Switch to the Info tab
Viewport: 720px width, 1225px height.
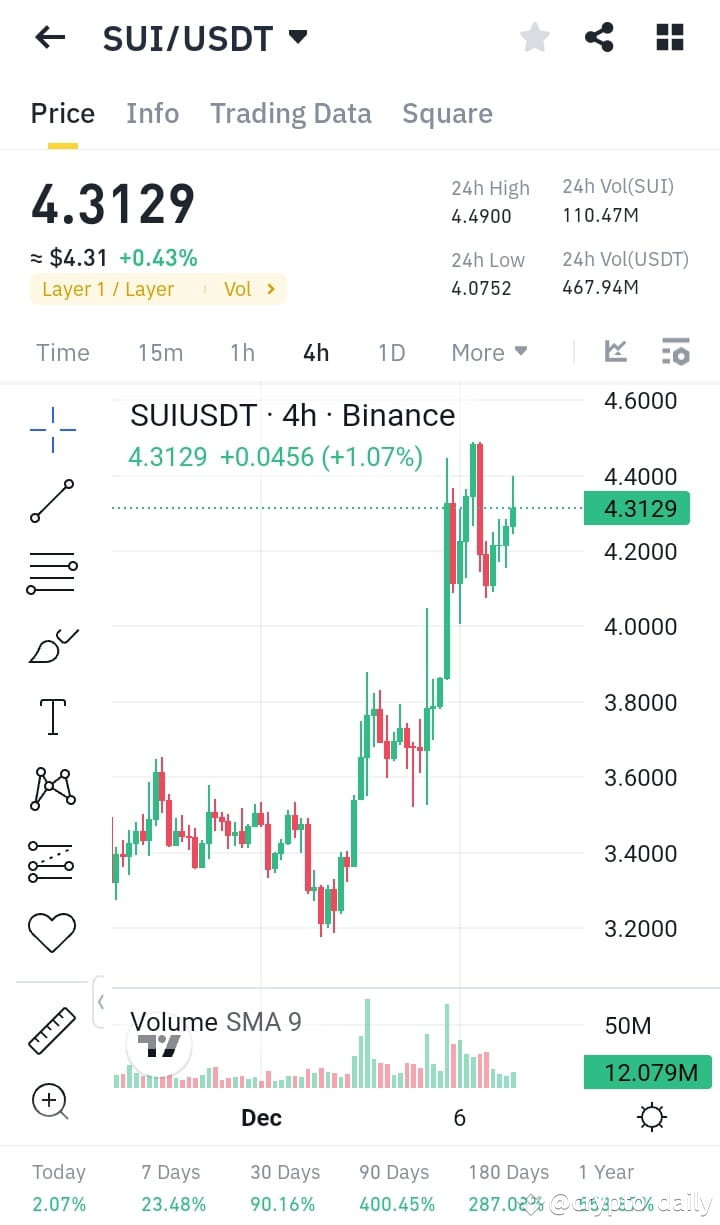click(152, 113)
